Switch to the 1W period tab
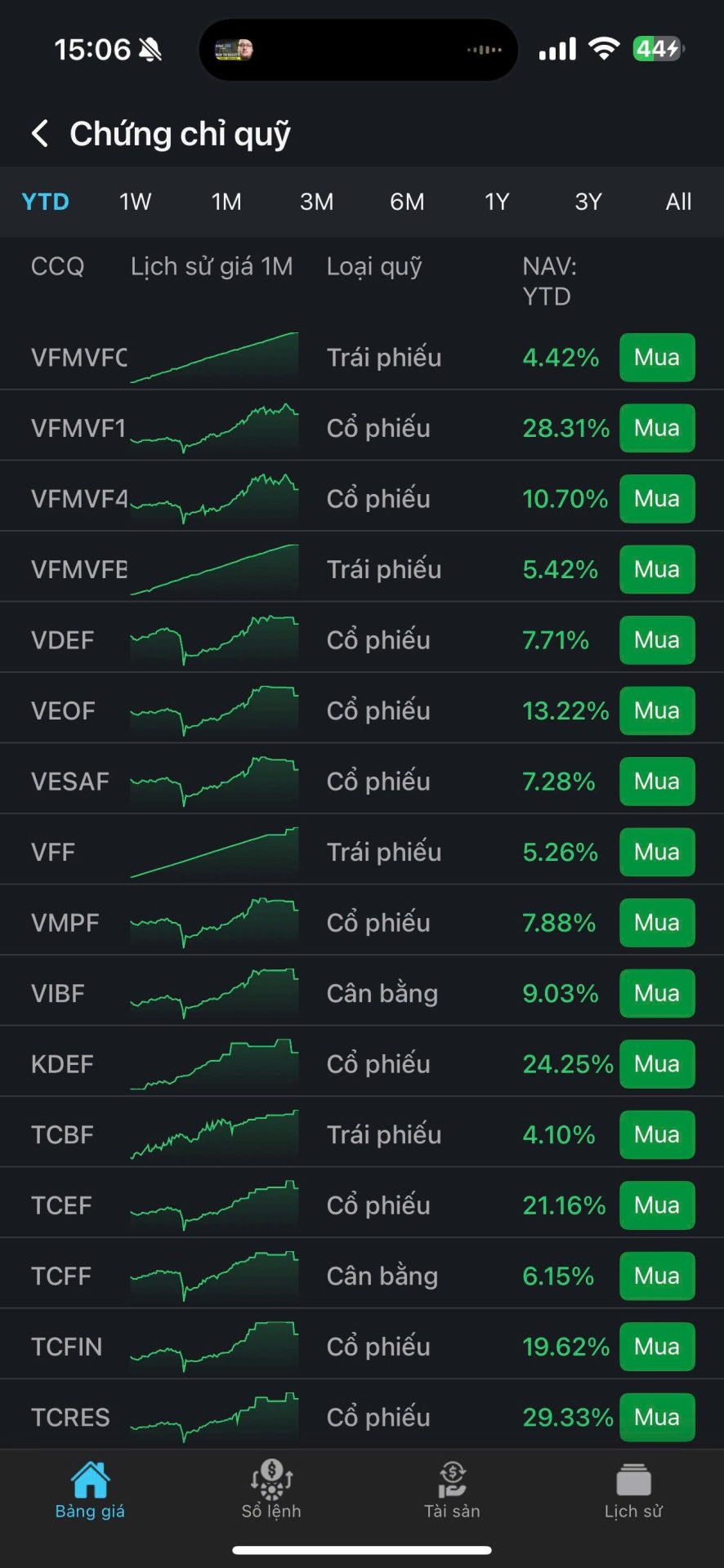The image size is (724, 1568). pyautogui.click(x=136, y=202)
